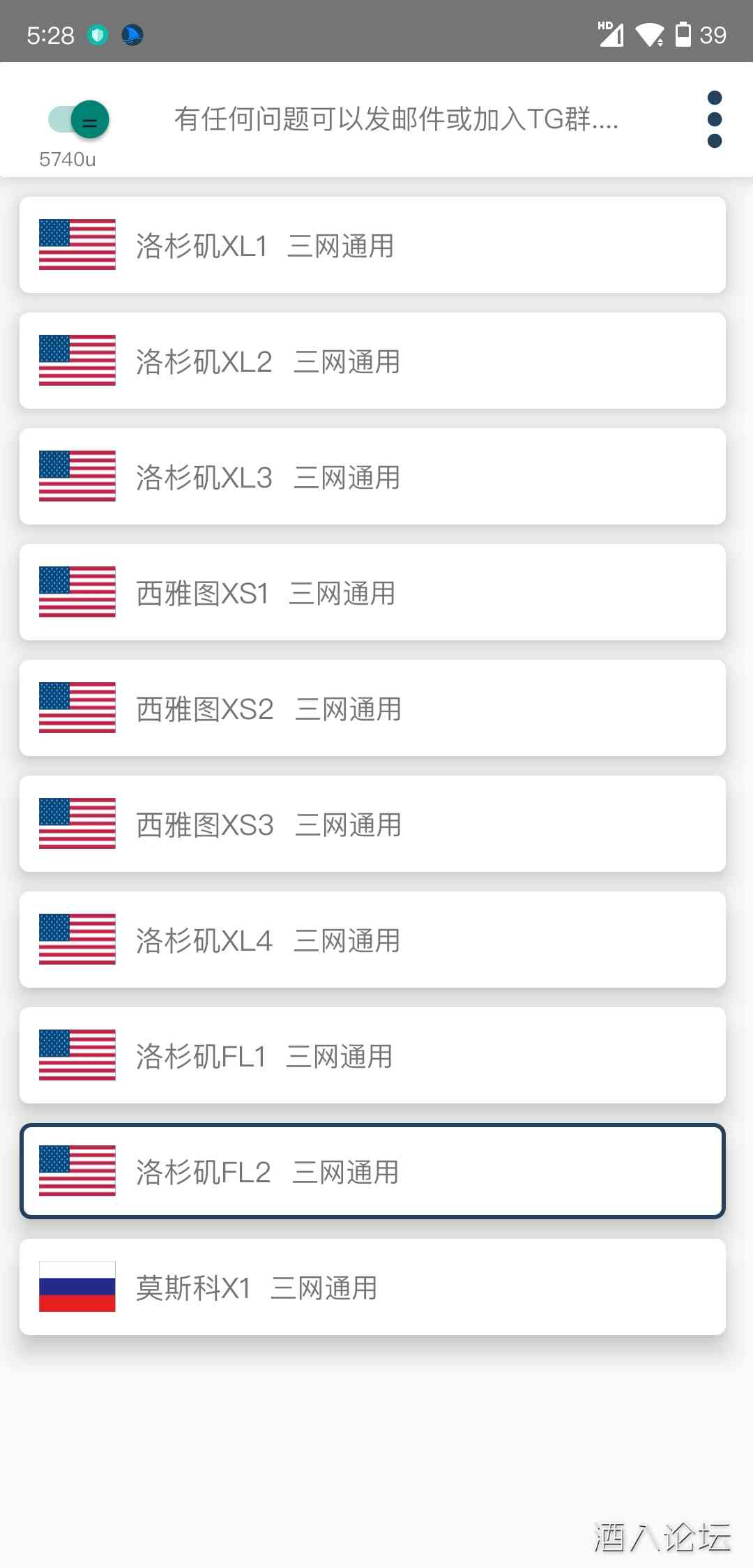Select the 西雅图XS2 三网通用 server
The width and height of the screenshot is (753, 1568).
(375, 708)
